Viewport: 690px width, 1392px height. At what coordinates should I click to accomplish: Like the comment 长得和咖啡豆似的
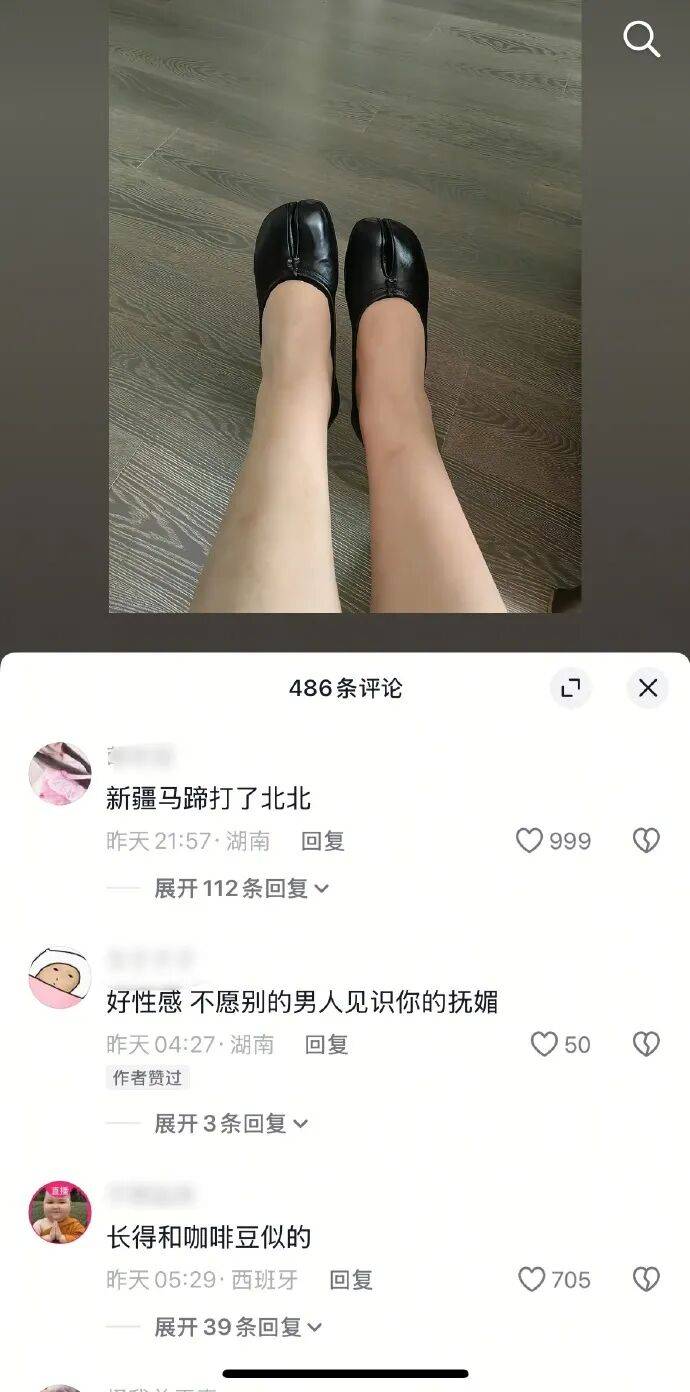(x=532, y=1279)
